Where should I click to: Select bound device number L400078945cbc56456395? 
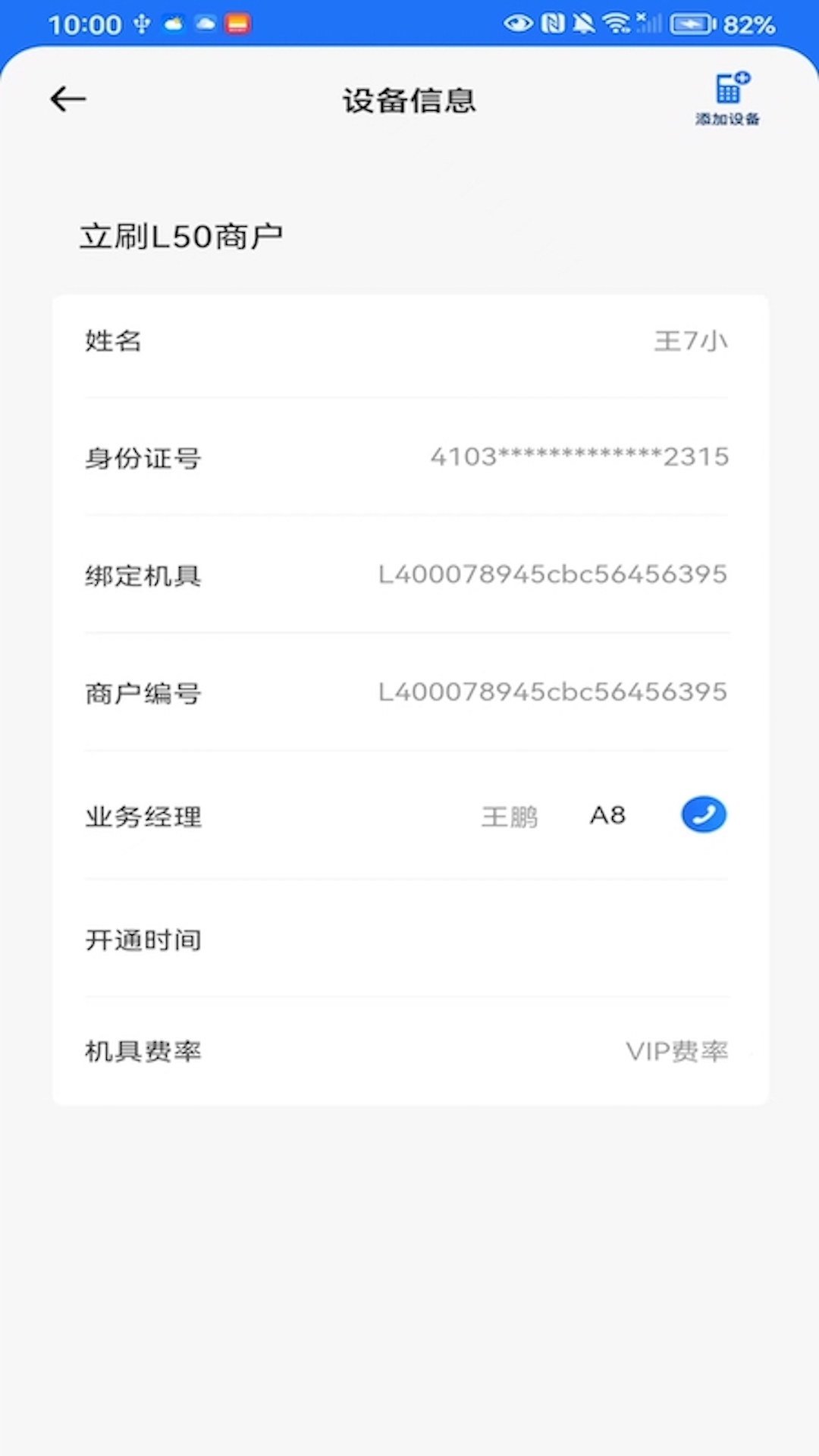[x=553, y=574]
